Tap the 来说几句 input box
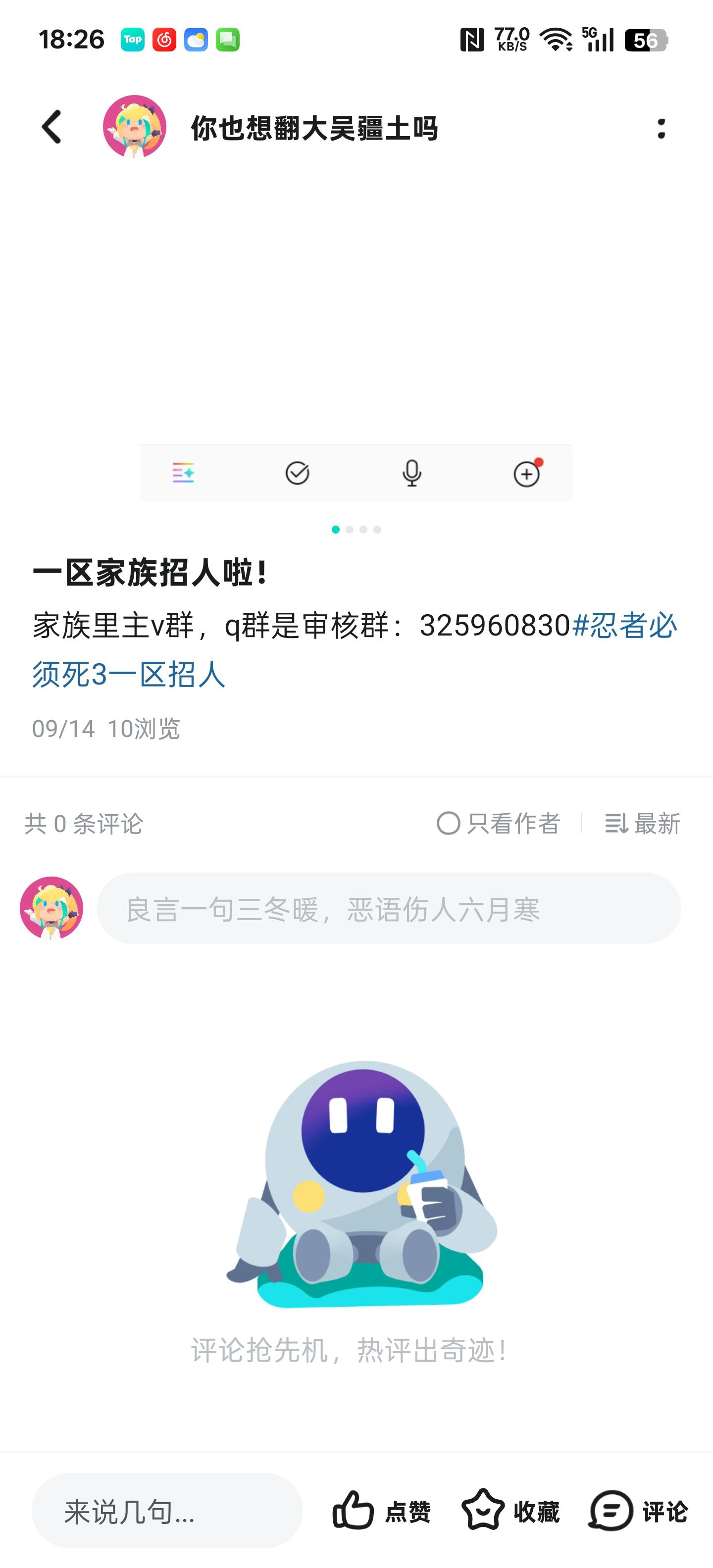Screen dimensions: 713x1568 (x=167, y=1511)
